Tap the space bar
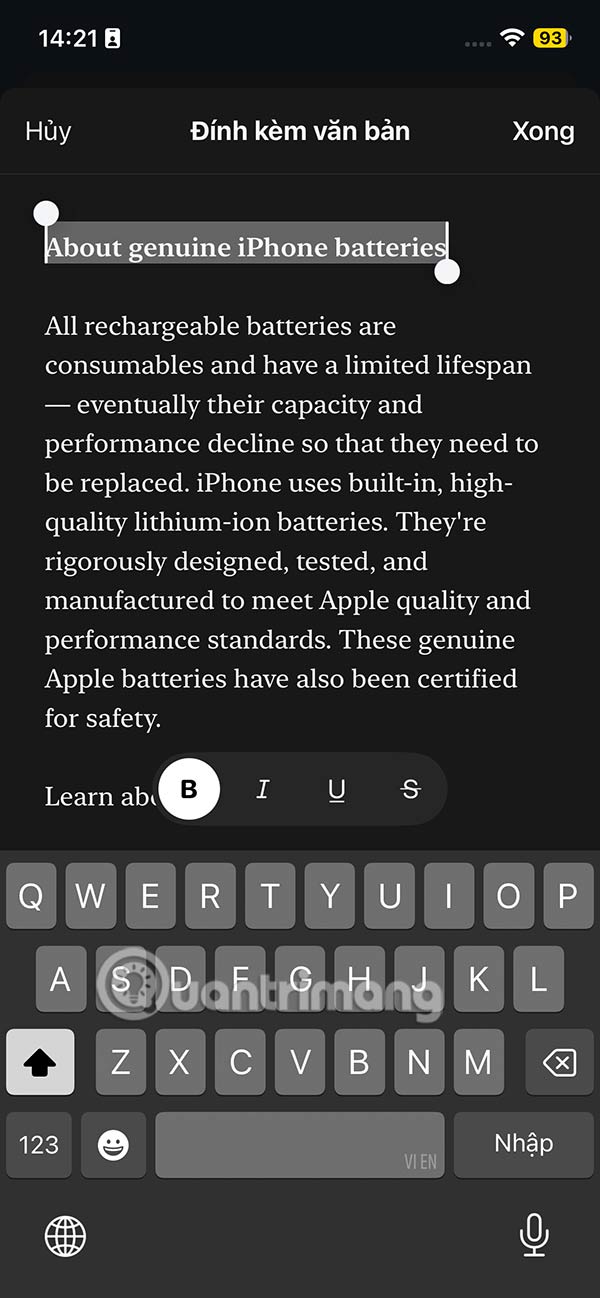Image resolution: width=600 pixels, height=1298 pixels. pyautogui.click(x=299, y=1144)
